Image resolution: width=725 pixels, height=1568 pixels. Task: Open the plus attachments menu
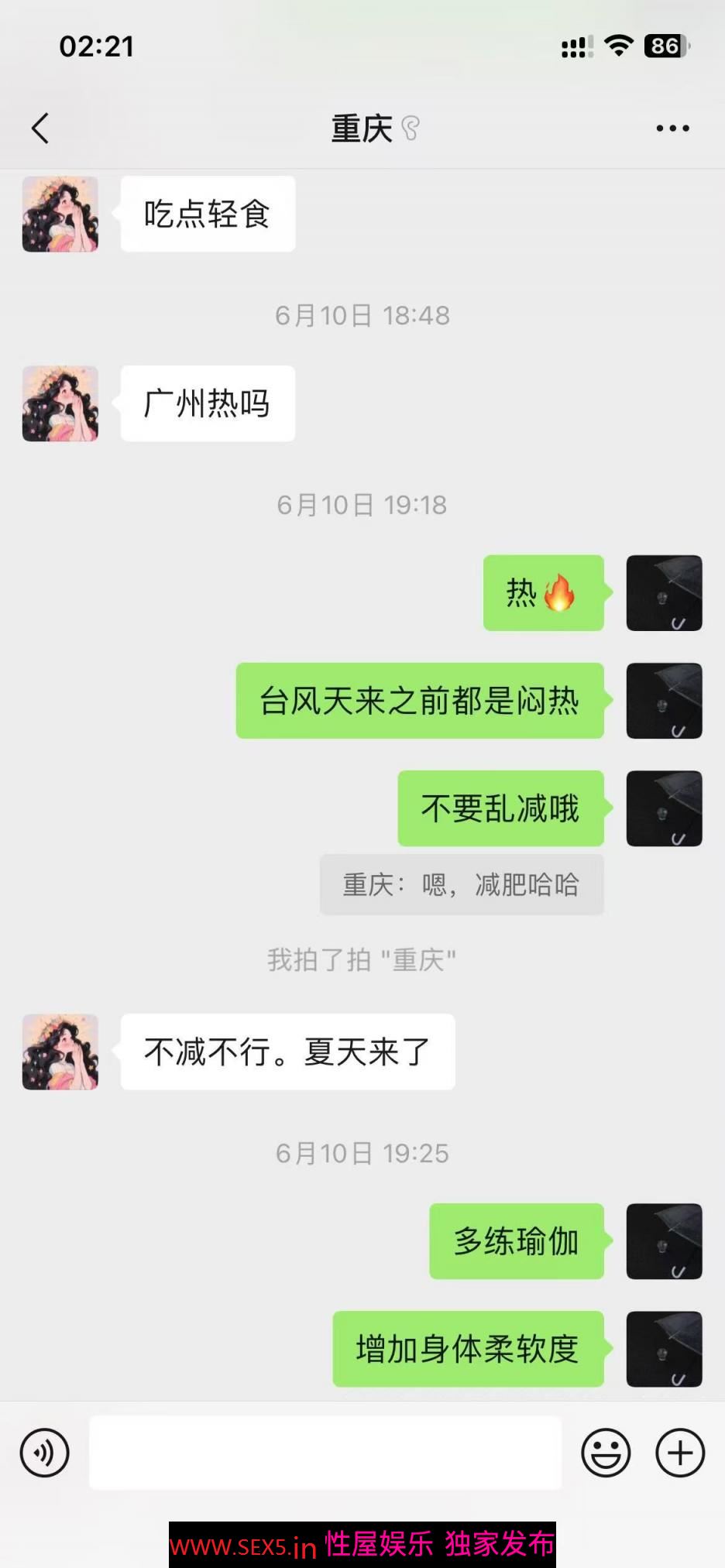tap(680, 1453)
